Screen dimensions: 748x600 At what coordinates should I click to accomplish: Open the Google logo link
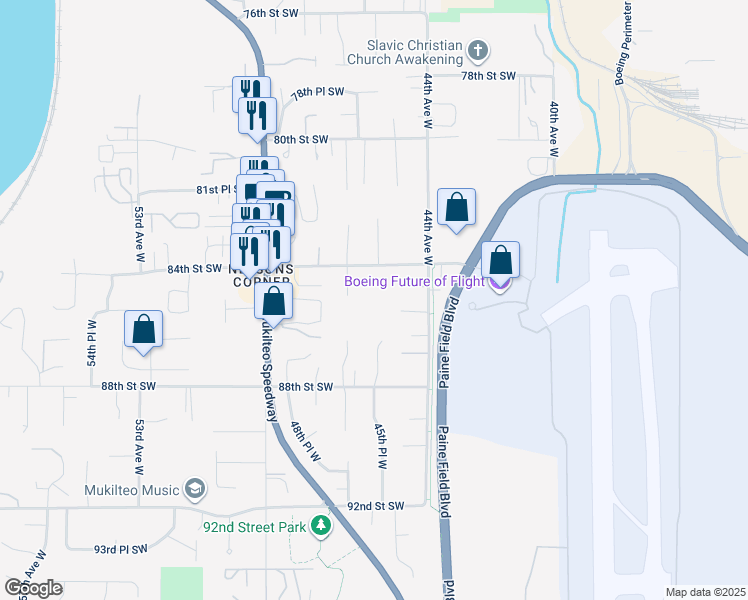point(33,588)
